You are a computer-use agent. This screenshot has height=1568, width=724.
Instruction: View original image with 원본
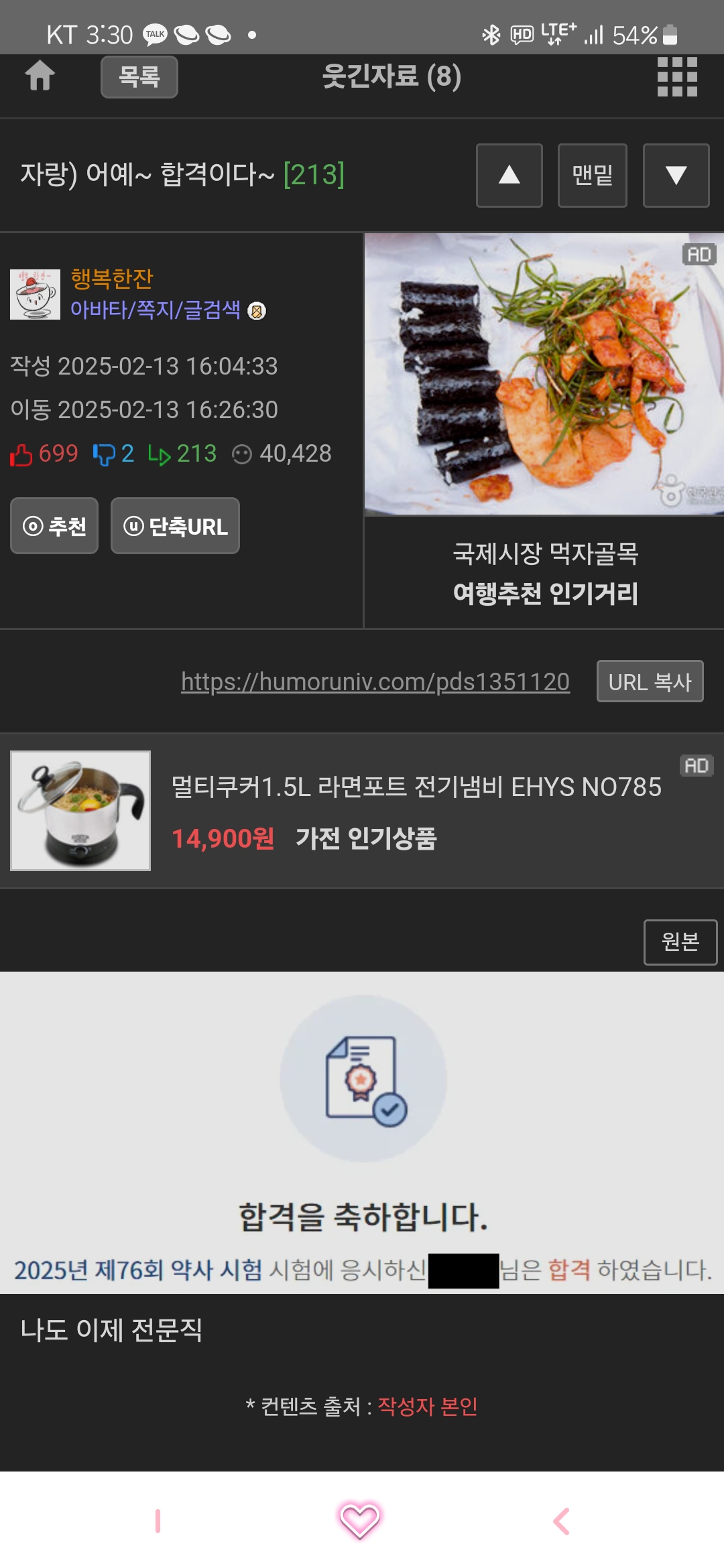[680, 941]
